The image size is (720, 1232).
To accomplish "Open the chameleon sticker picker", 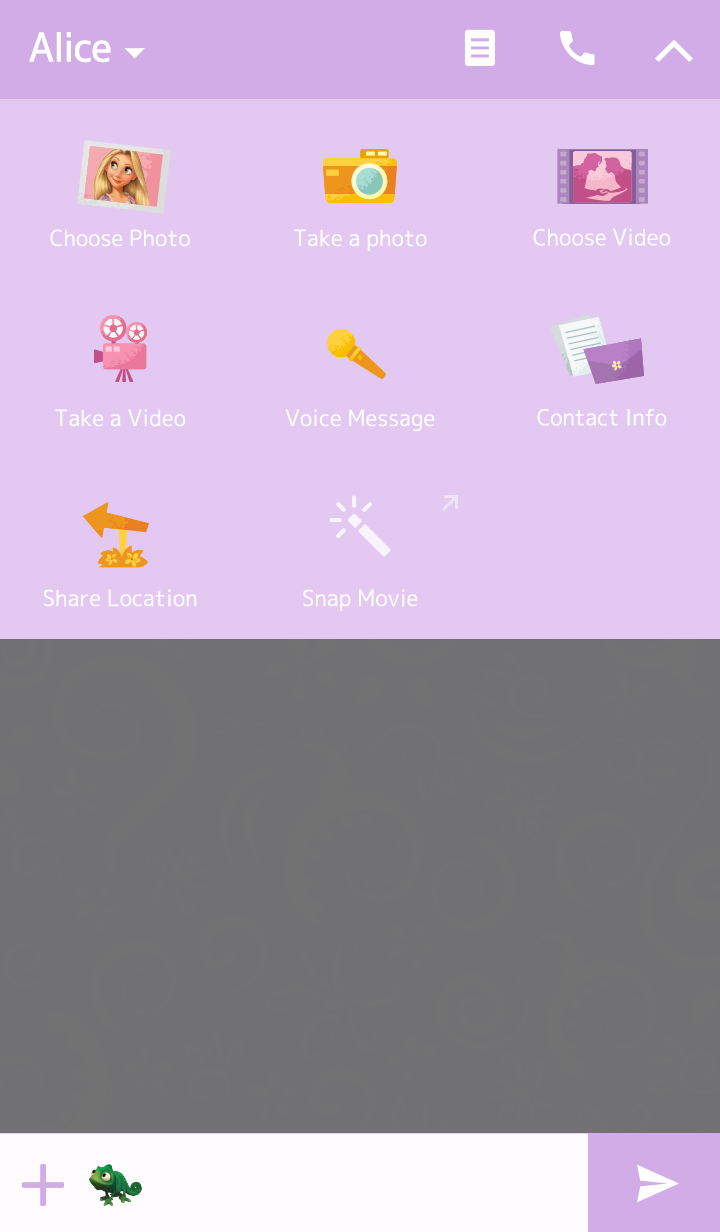I will coord(115,1184).
